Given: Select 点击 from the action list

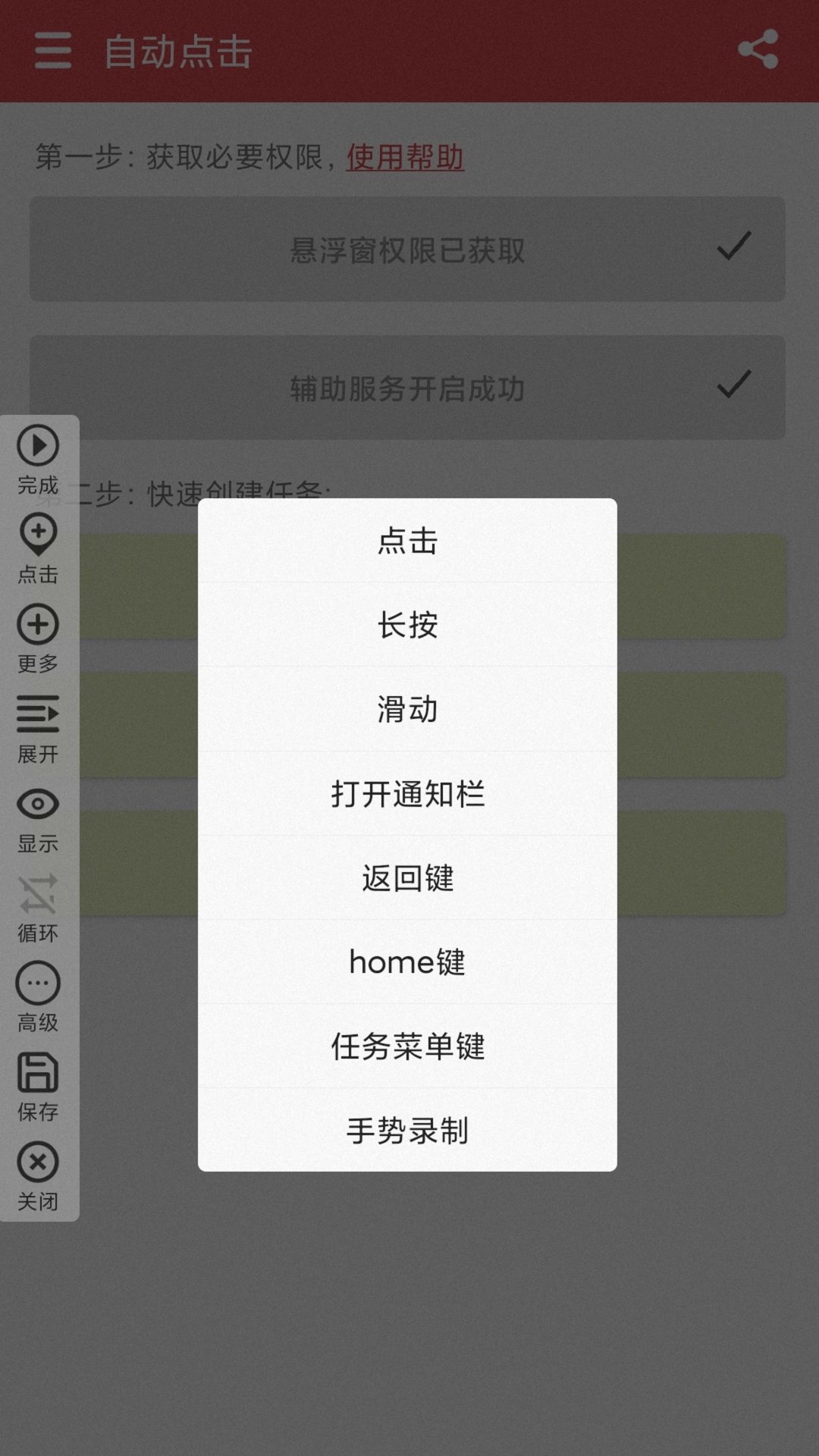Looking at the screenshot, I should [407, 541].
